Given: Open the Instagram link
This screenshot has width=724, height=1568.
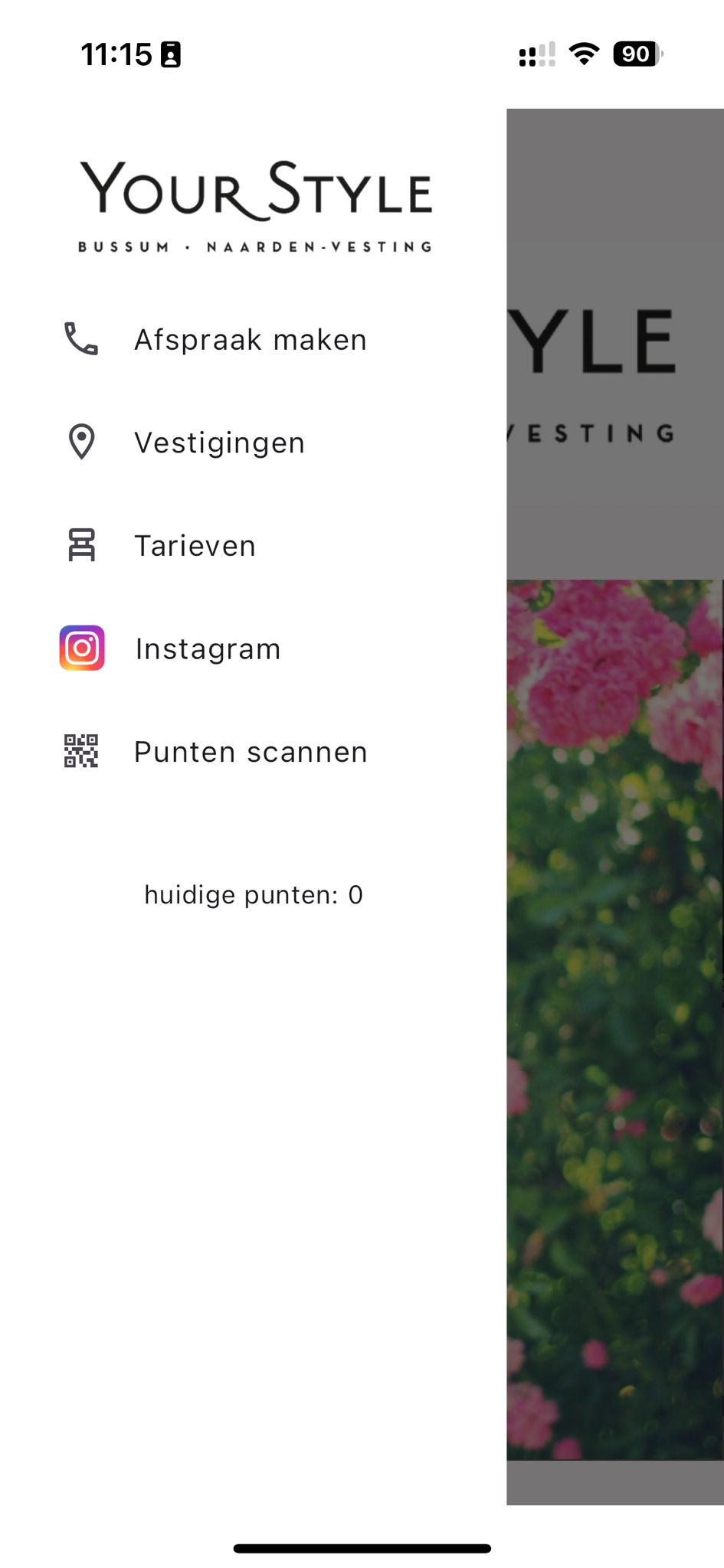Looking at the screenshot, I should 208,649.
